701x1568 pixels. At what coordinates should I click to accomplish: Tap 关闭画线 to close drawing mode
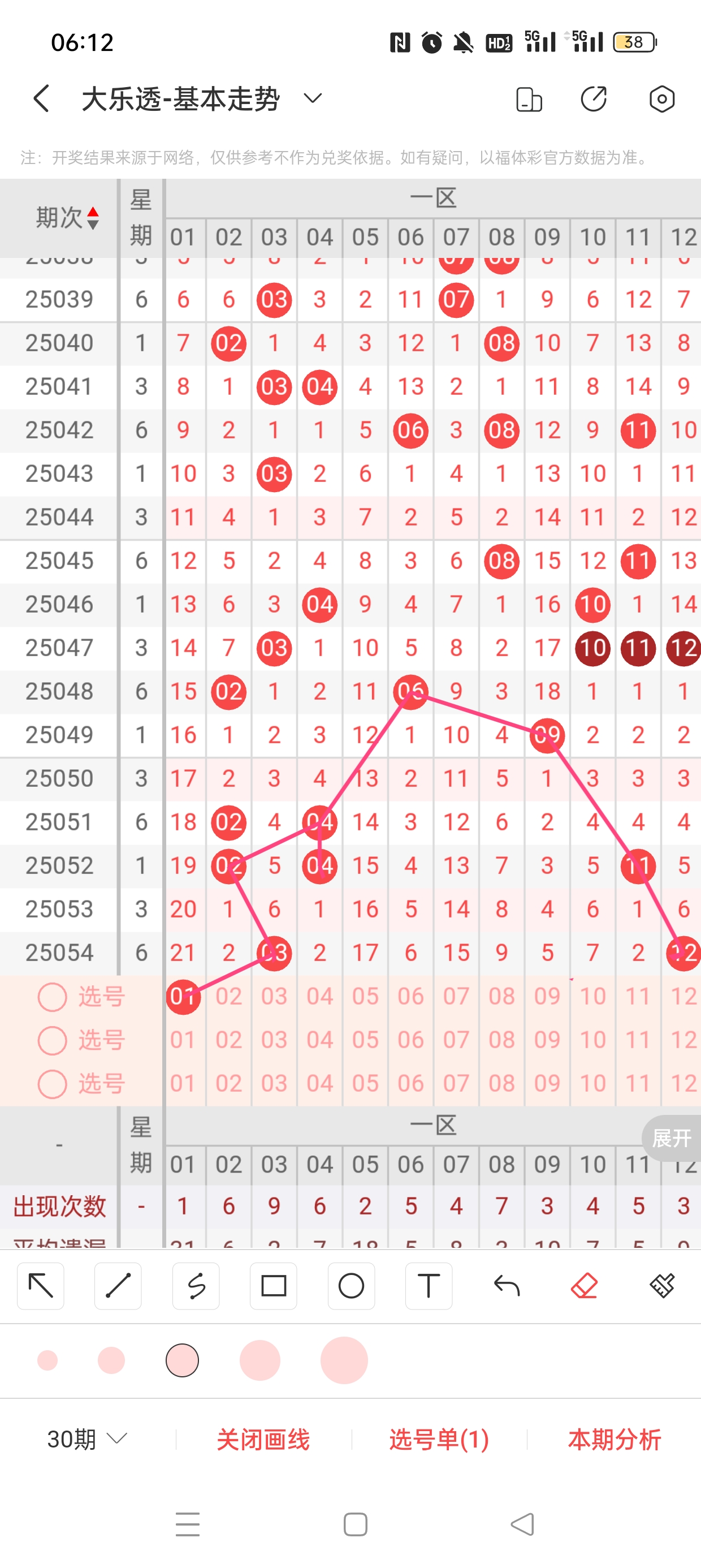(x=263, y=1440)
